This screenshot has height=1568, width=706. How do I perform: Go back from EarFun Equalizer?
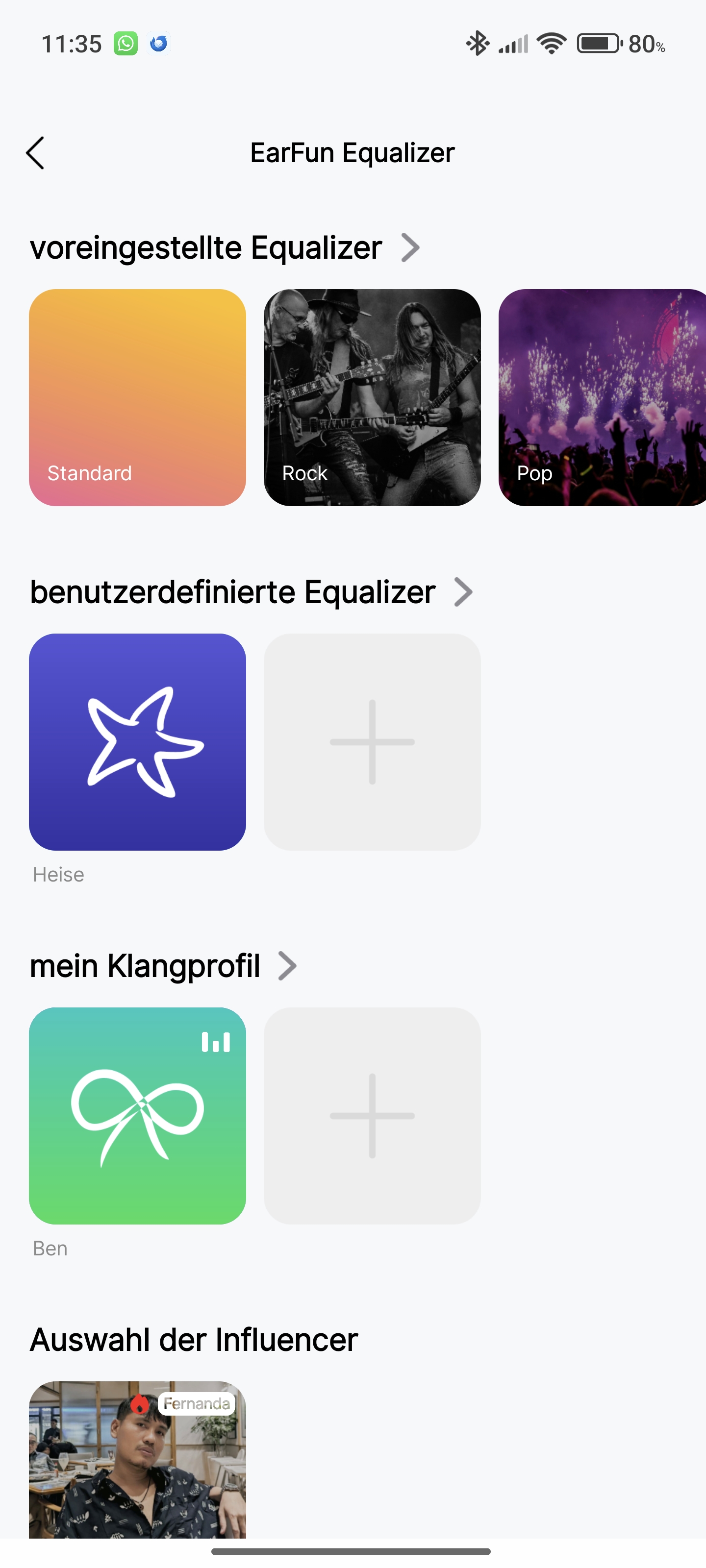point(35,153)
